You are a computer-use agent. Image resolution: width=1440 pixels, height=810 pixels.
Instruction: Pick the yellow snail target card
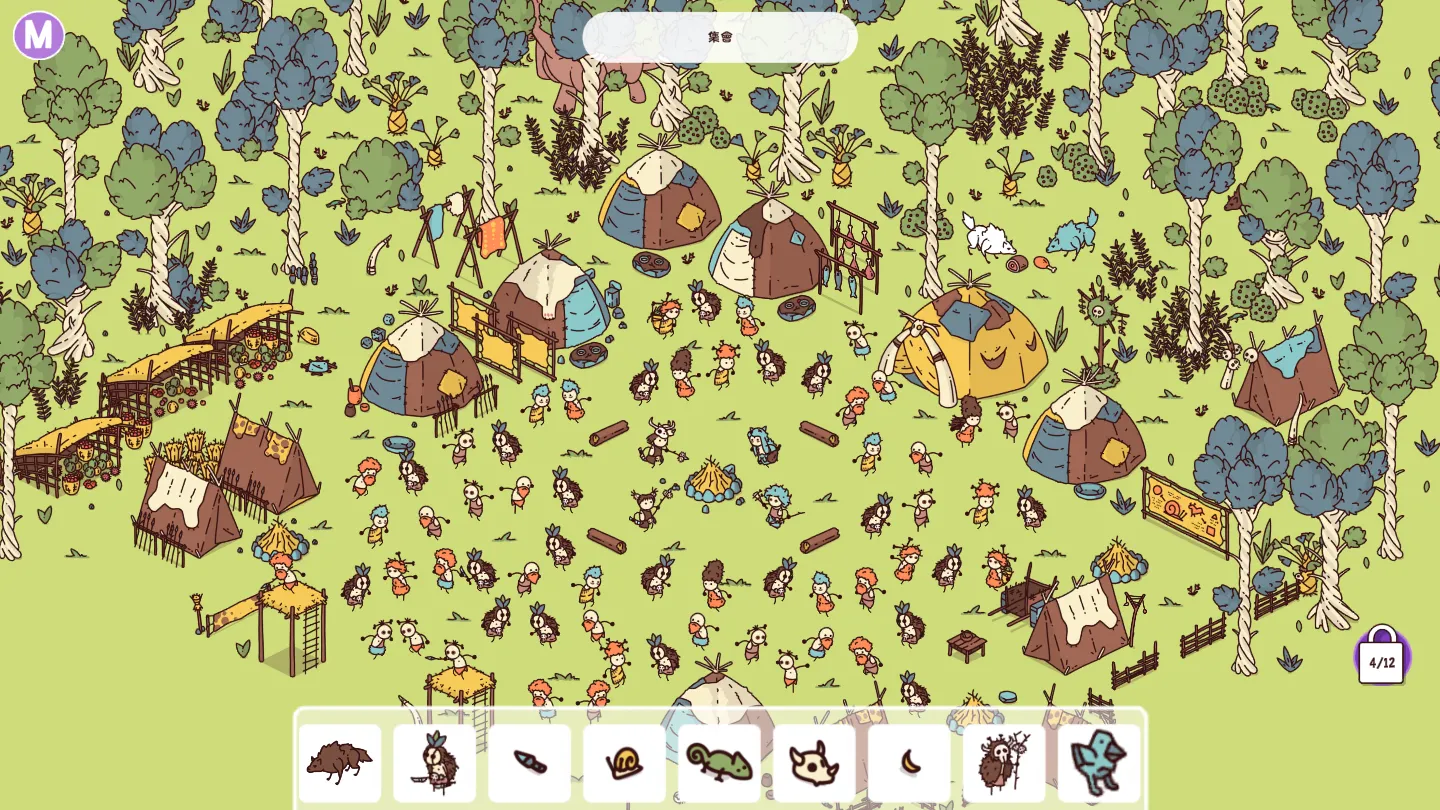tap(624, 763)
